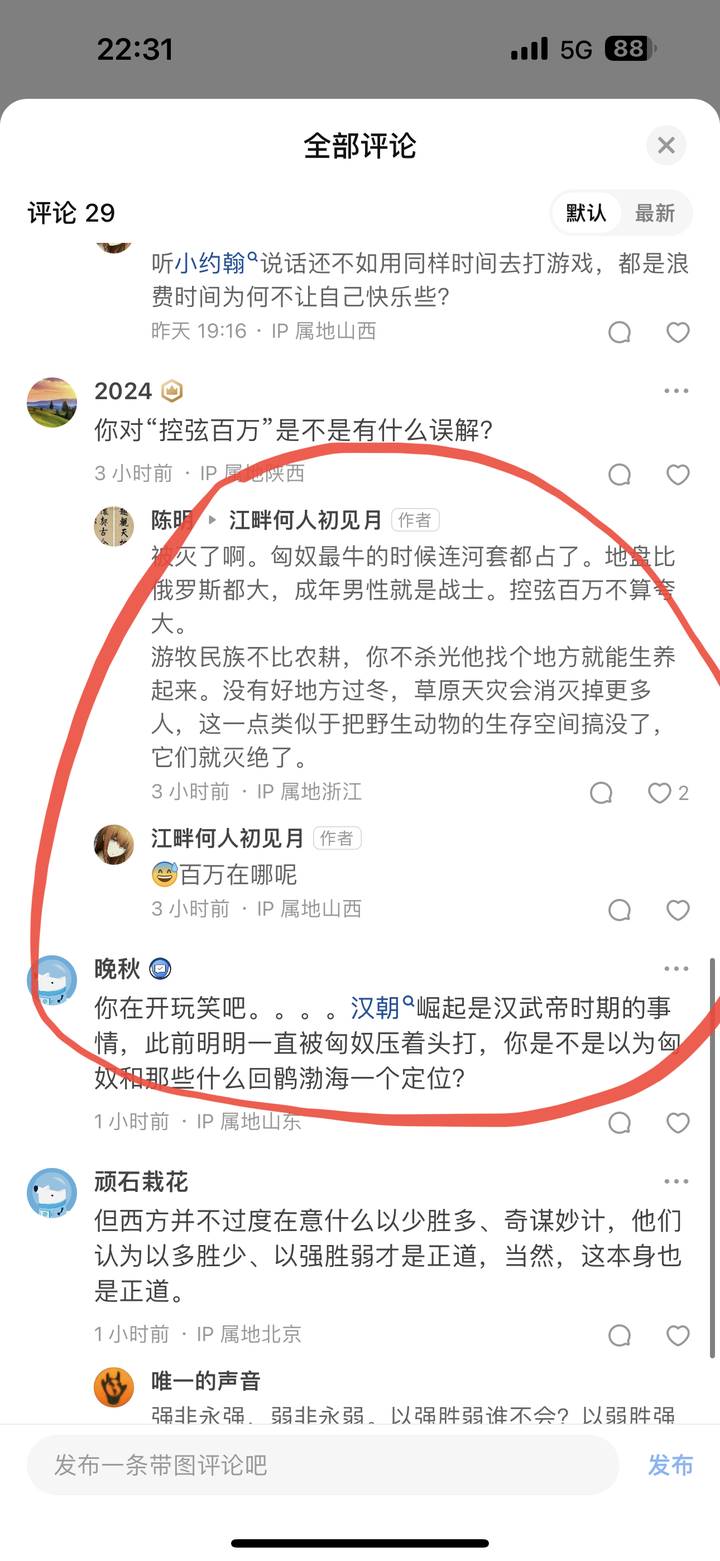Switch to 默认 comment sorting
The width and height of the screenshot is (720, 1561).
click(x=586, y=213)
